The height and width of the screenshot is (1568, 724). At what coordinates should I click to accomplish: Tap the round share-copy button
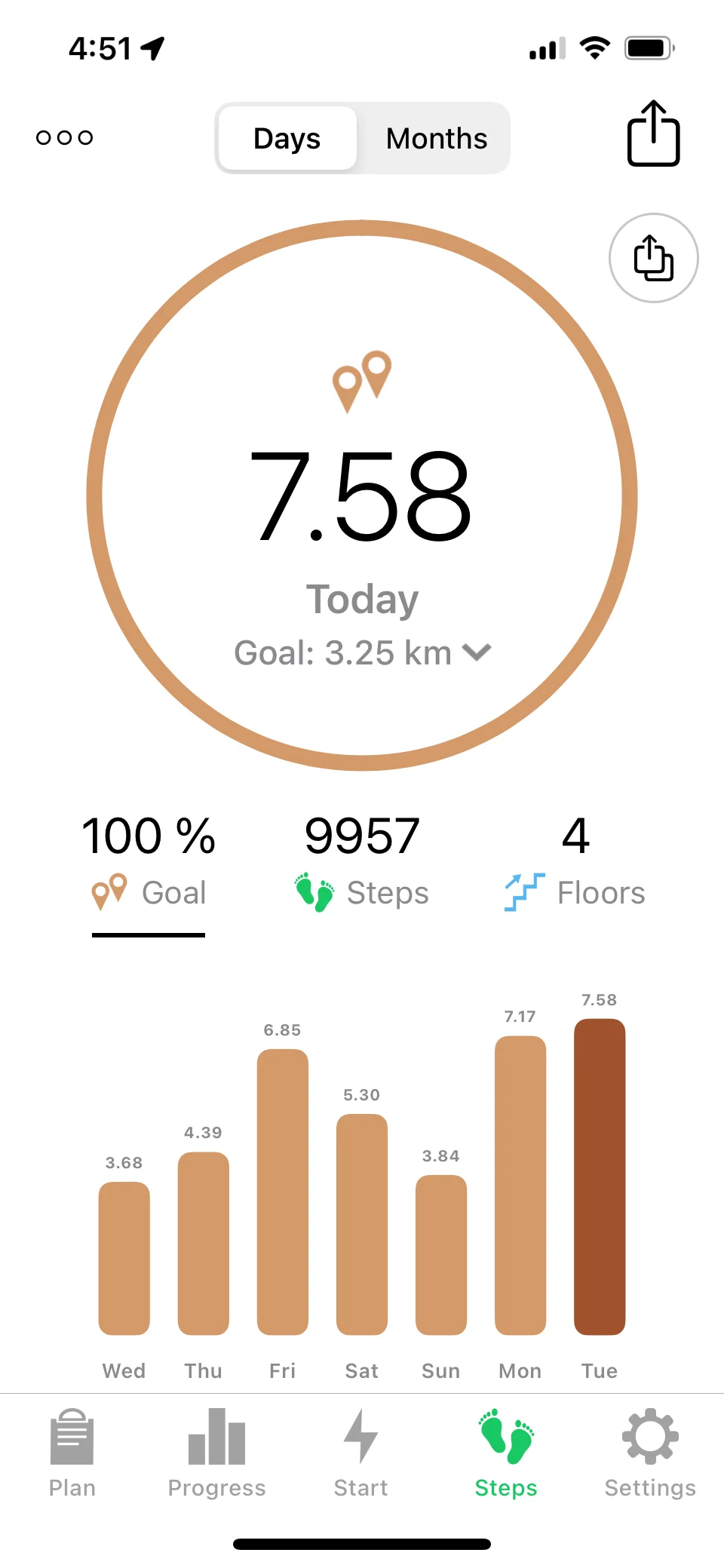(x=653, y=258)
